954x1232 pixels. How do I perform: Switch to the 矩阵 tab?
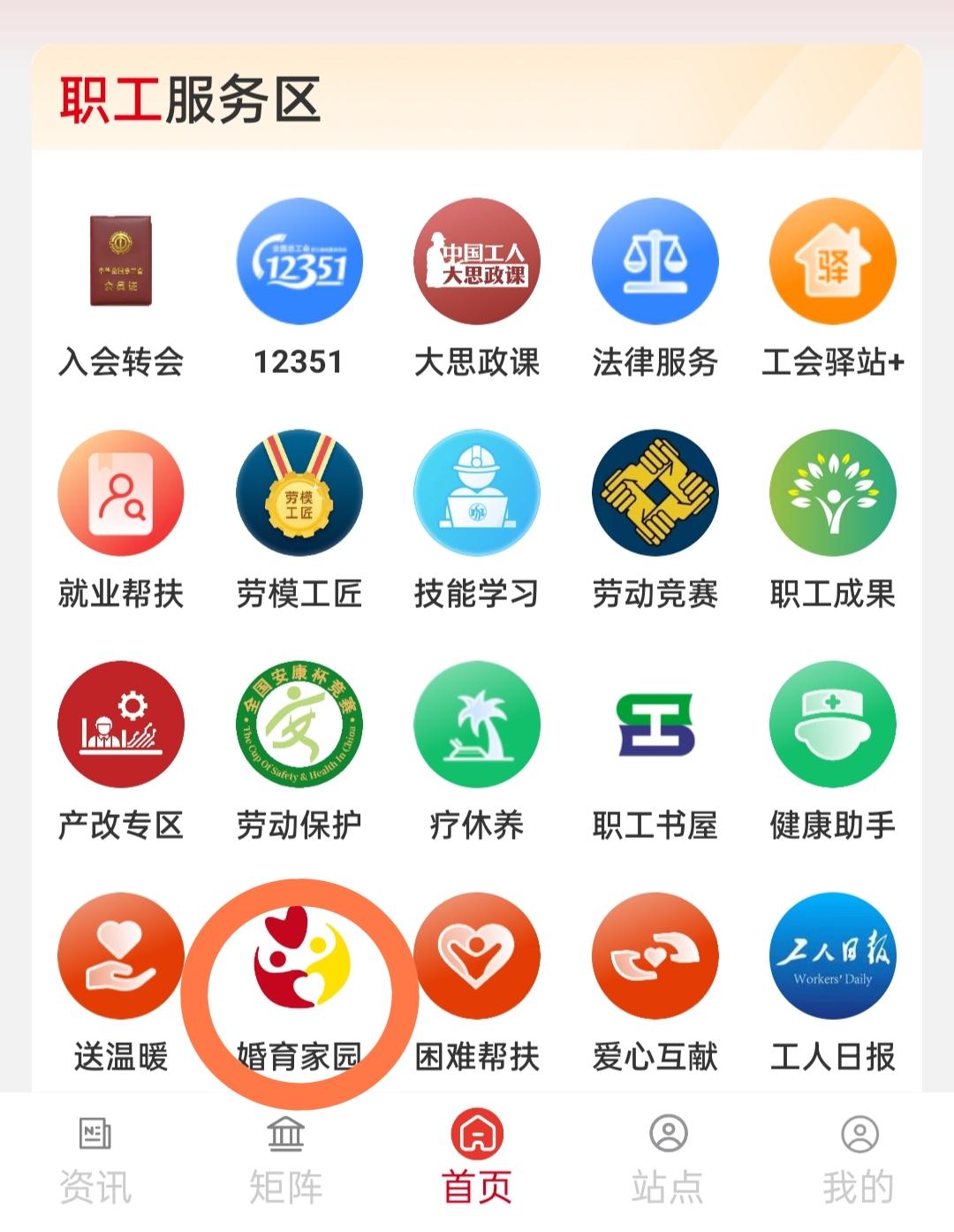point(285,1160)
